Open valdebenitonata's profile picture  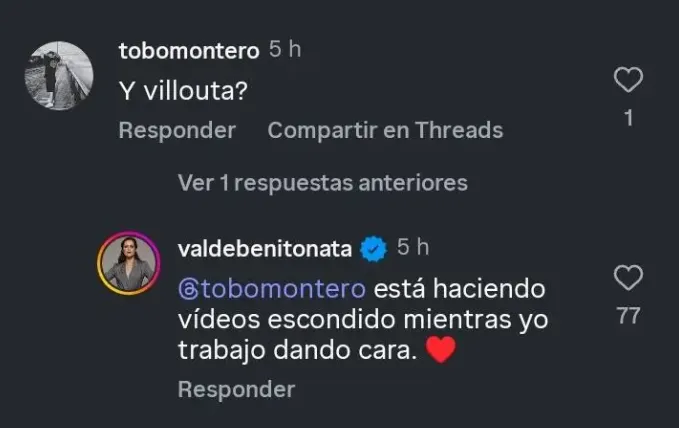128,263
